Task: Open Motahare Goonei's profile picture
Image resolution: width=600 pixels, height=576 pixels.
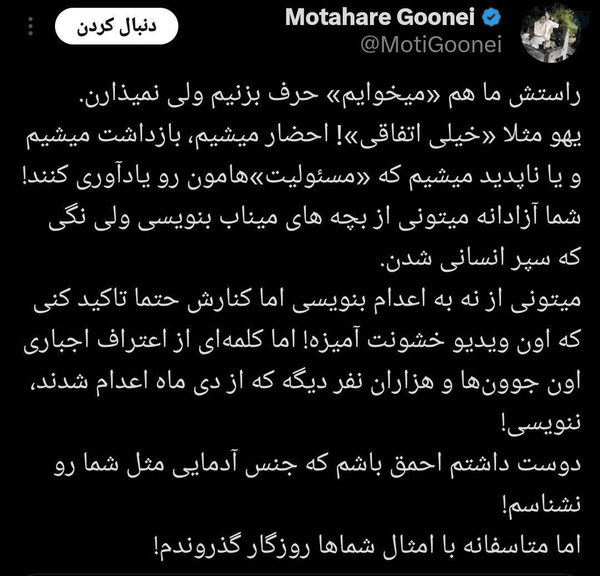Action: 550,33
